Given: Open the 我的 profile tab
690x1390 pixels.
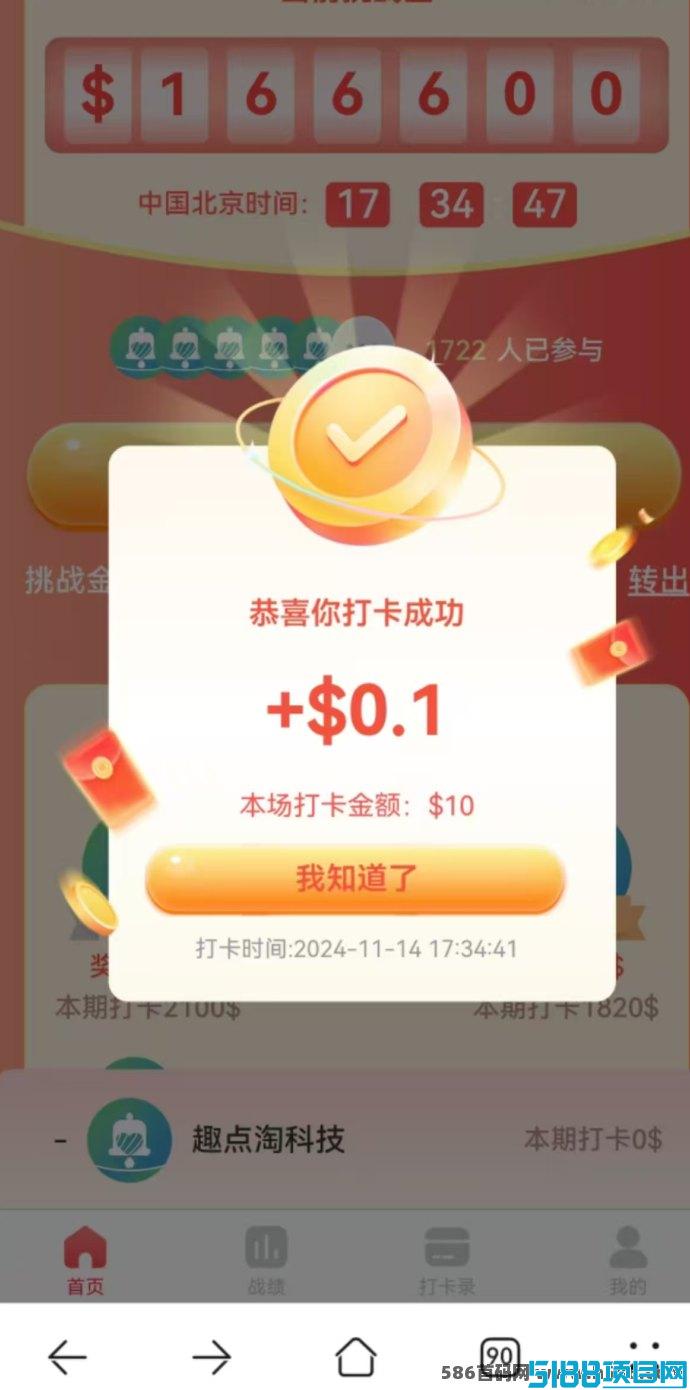Looking at the screenshot, I should 628,1260.
